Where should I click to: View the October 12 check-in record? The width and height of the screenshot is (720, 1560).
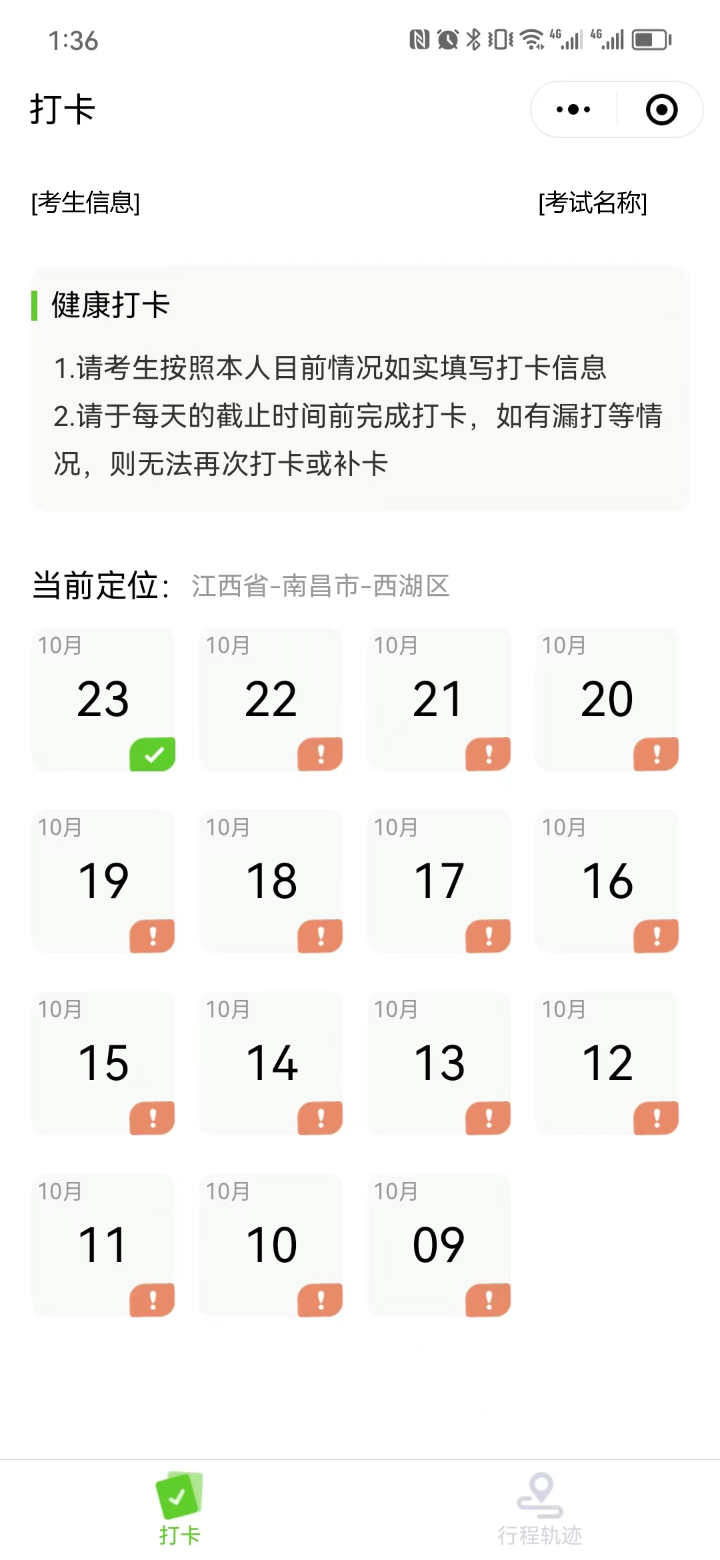click(x=607, y=1063)
